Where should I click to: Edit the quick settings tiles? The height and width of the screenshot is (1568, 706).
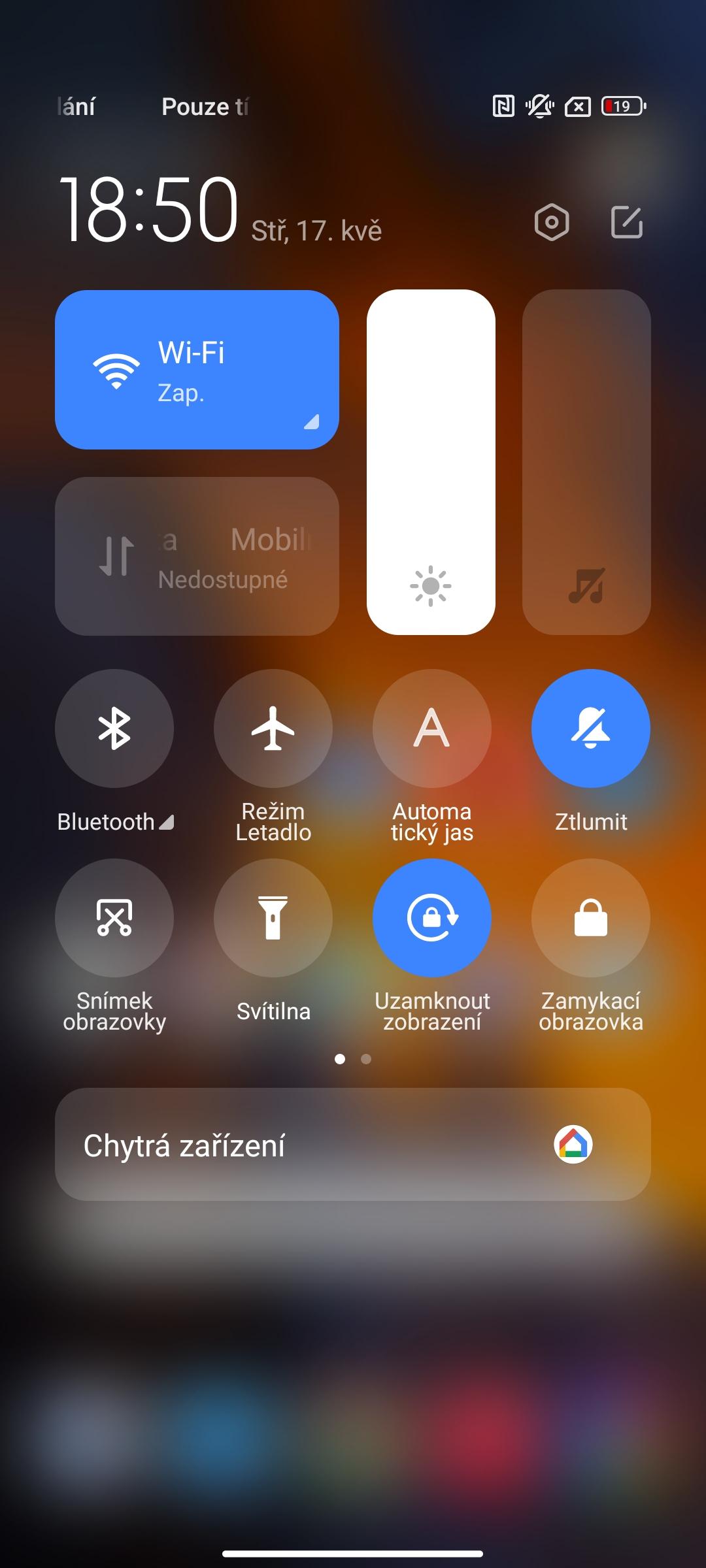(627, 222)
